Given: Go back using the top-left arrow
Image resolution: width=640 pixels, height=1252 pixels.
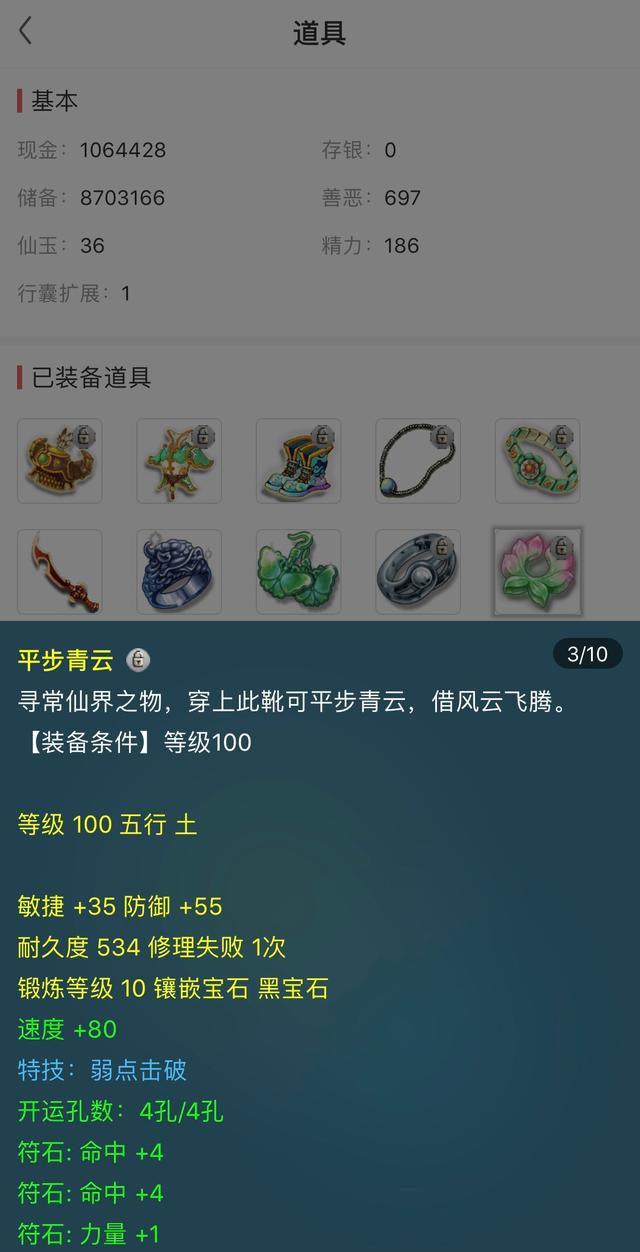Looking at the screenshot, I should (26, 32).
